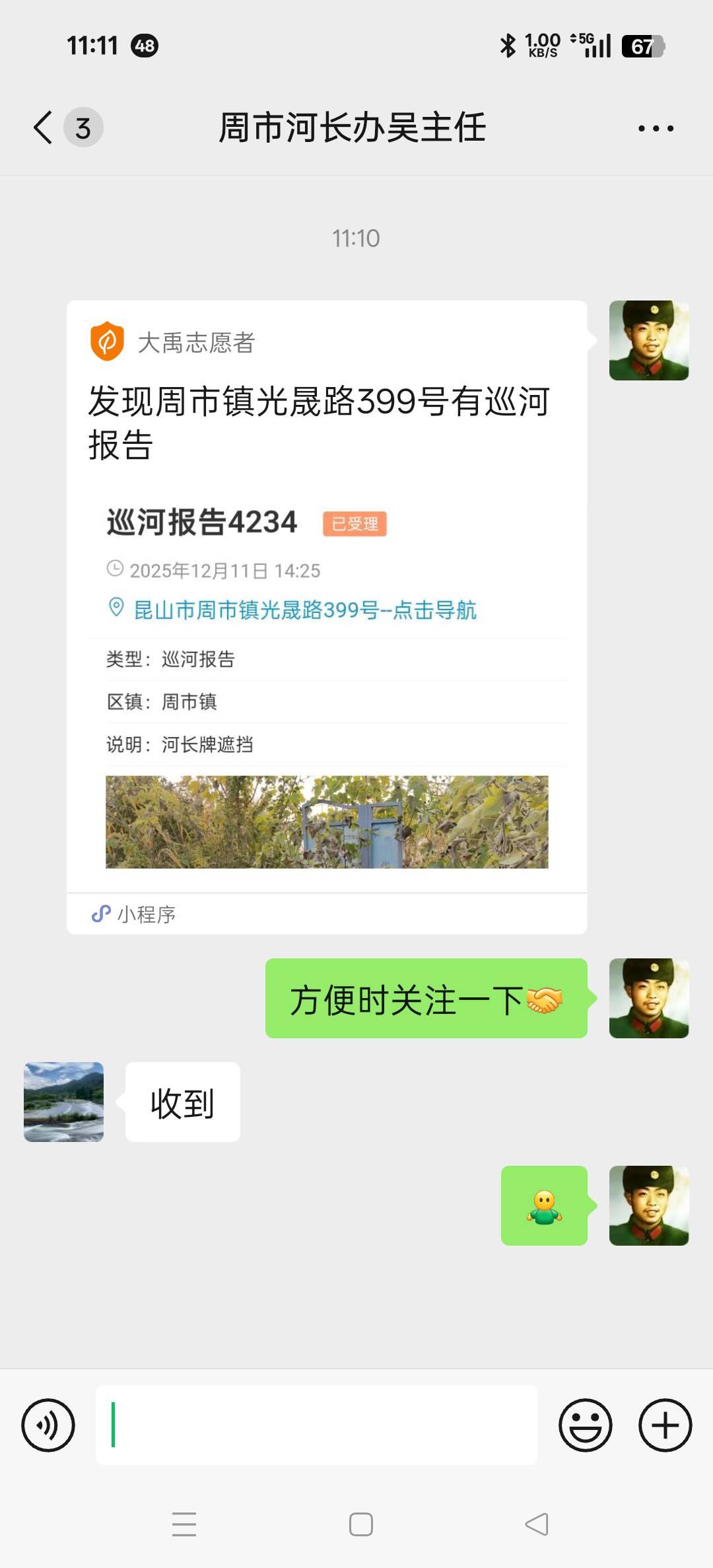The height and width of the screenshot is (1568, 713).
Task: Go back to the chat list
Action: pos(44,127)
